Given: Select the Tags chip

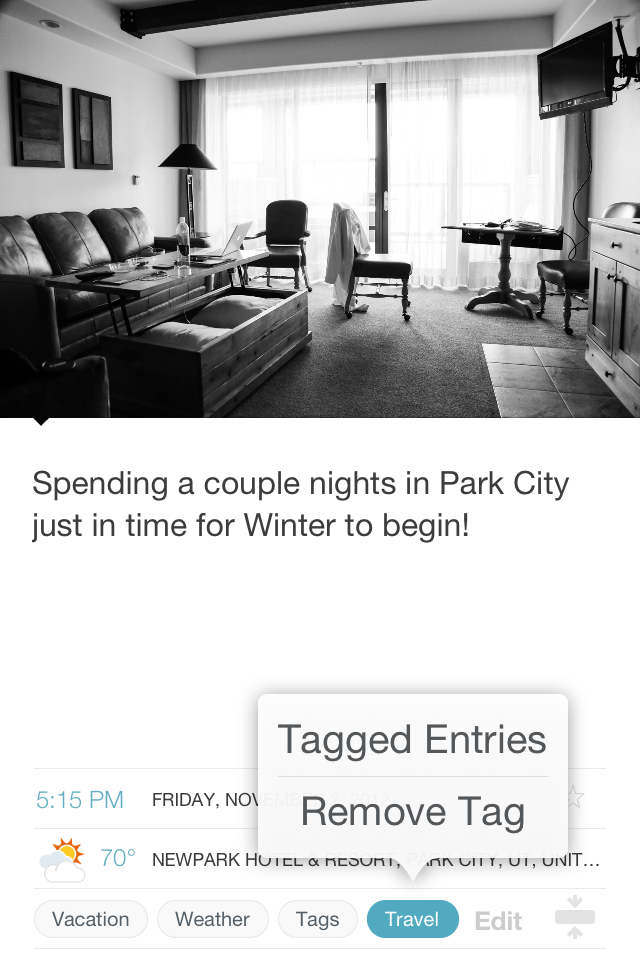Looking at the screenshot, I should [x=317, y=919].
